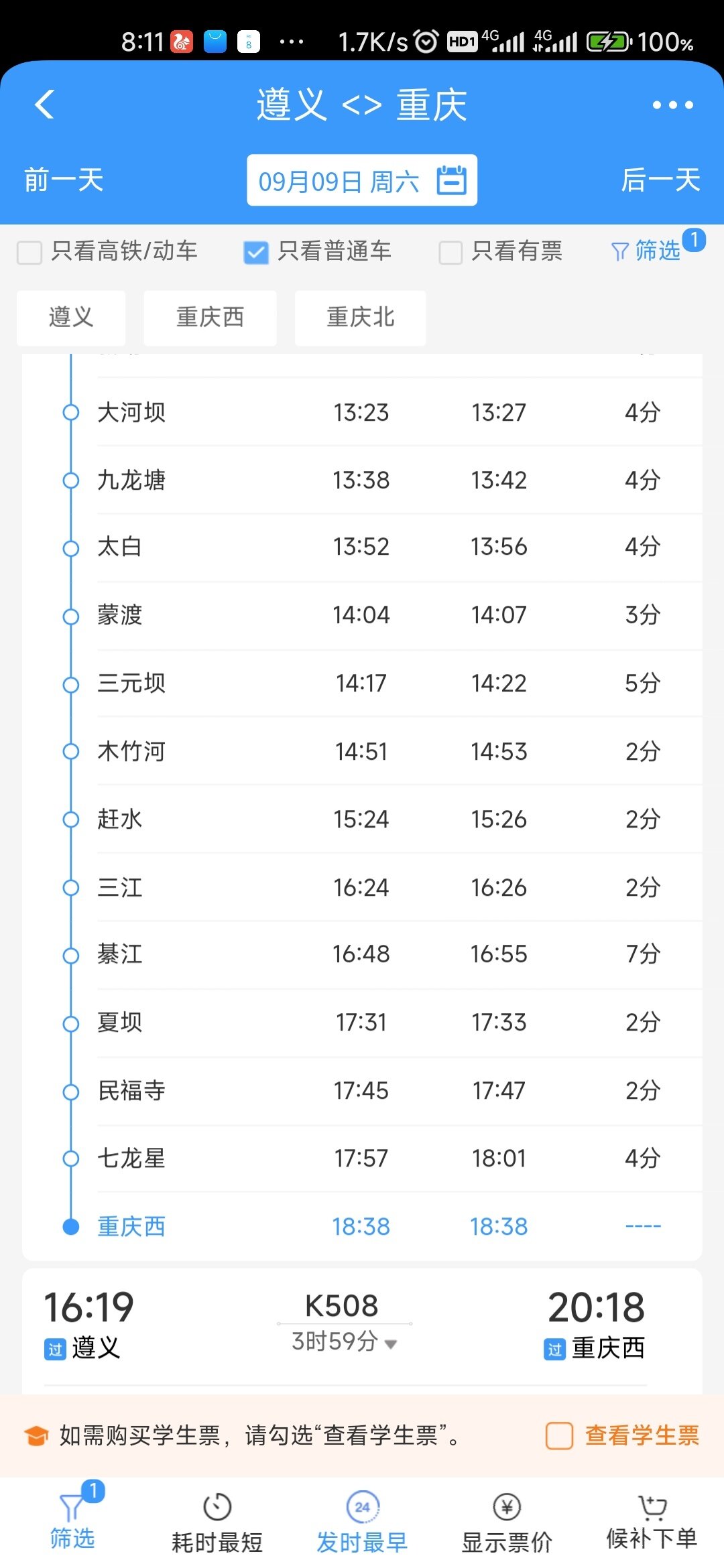724x1568 pixels.
Task: Select the 重庆西 station chip
Action: point(210,318)
